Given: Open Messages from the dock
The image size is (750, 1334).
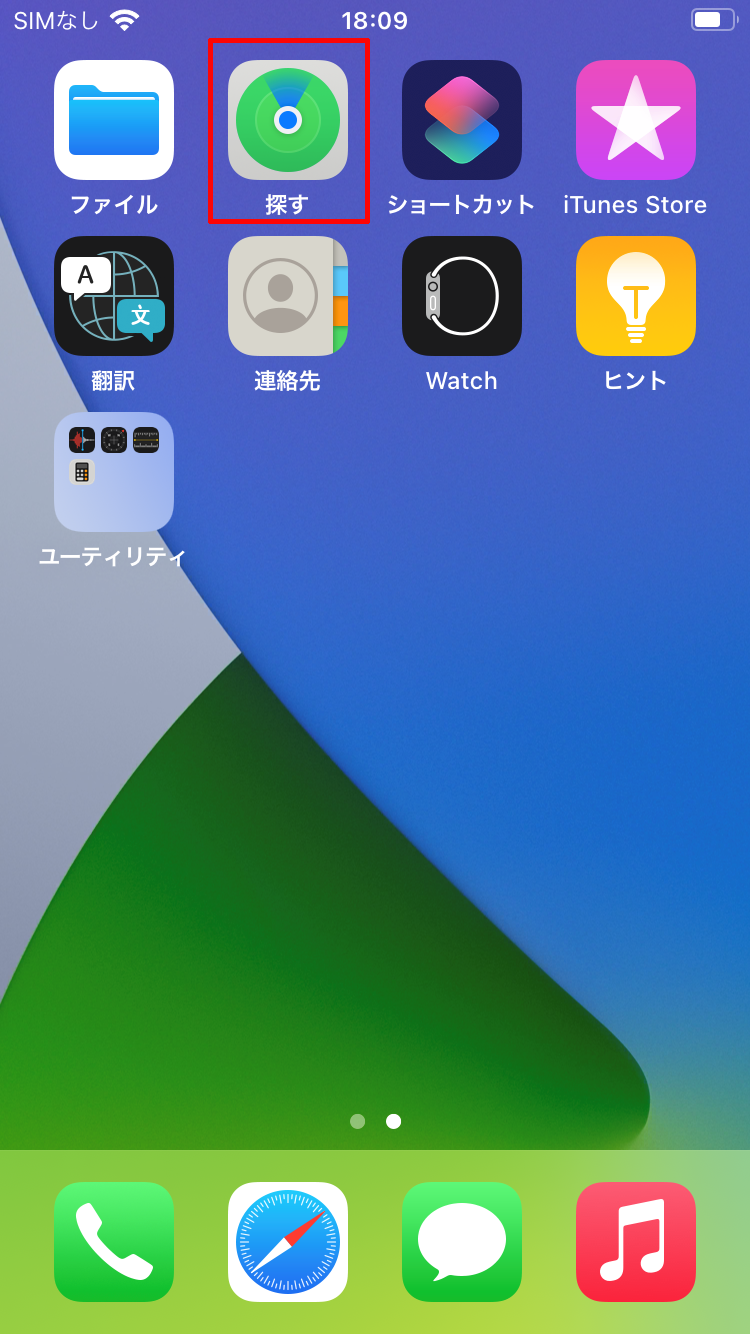Looking at the screenshot, I should point(462,1242).
